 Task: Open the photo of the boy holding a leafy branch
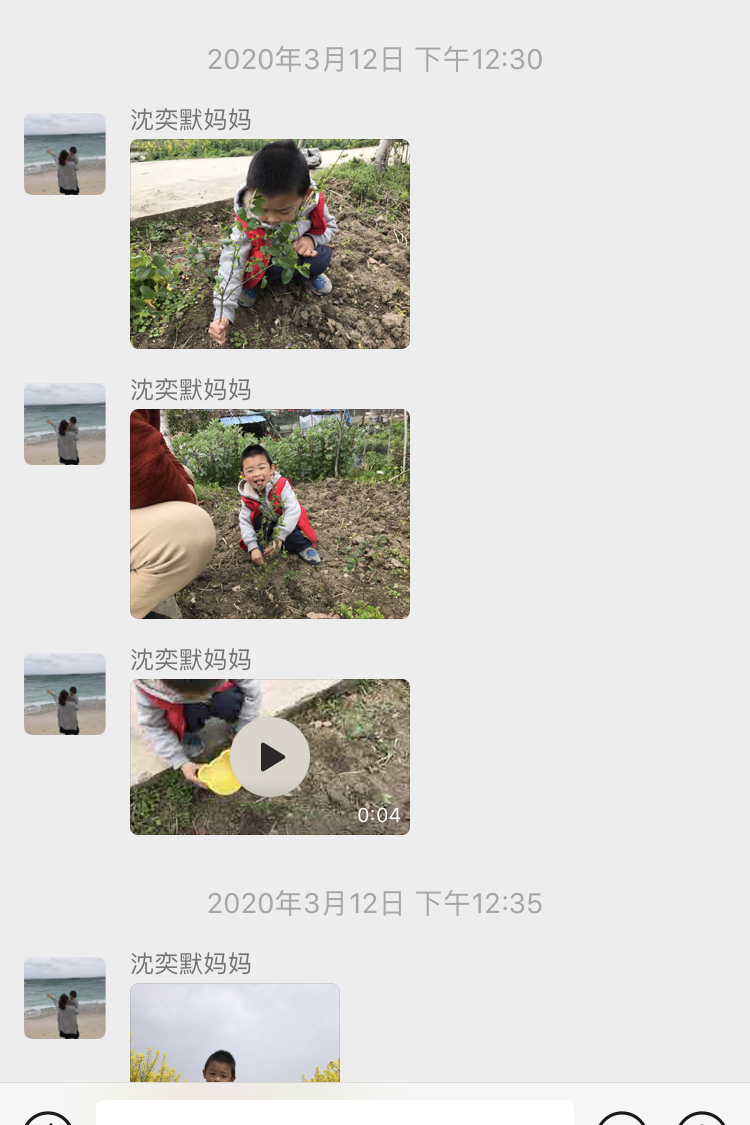(270, 244)
